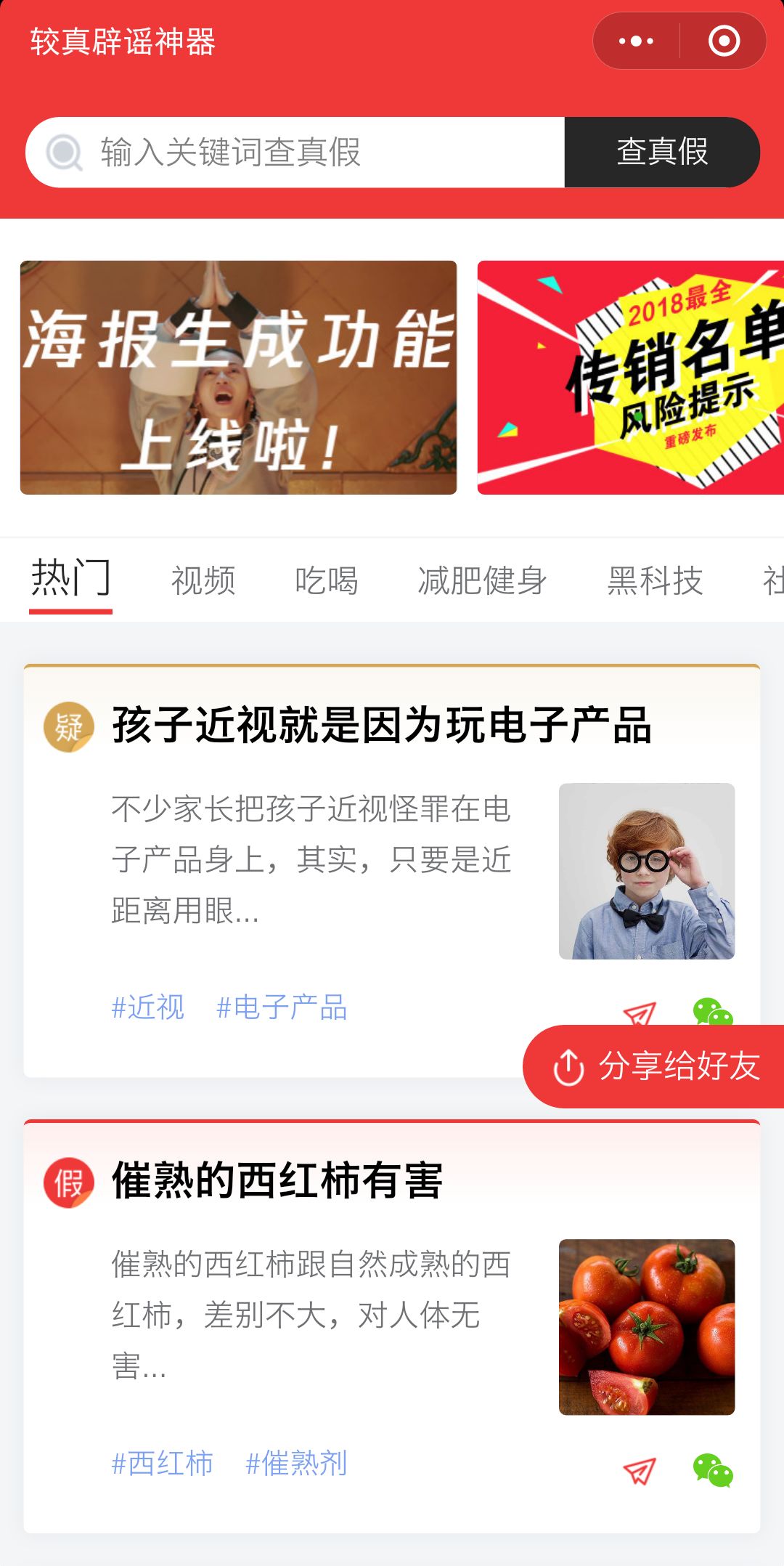Switch to the 吃喝 tab
Viewport: 784px width, 1566px height.
click(326, 581)
